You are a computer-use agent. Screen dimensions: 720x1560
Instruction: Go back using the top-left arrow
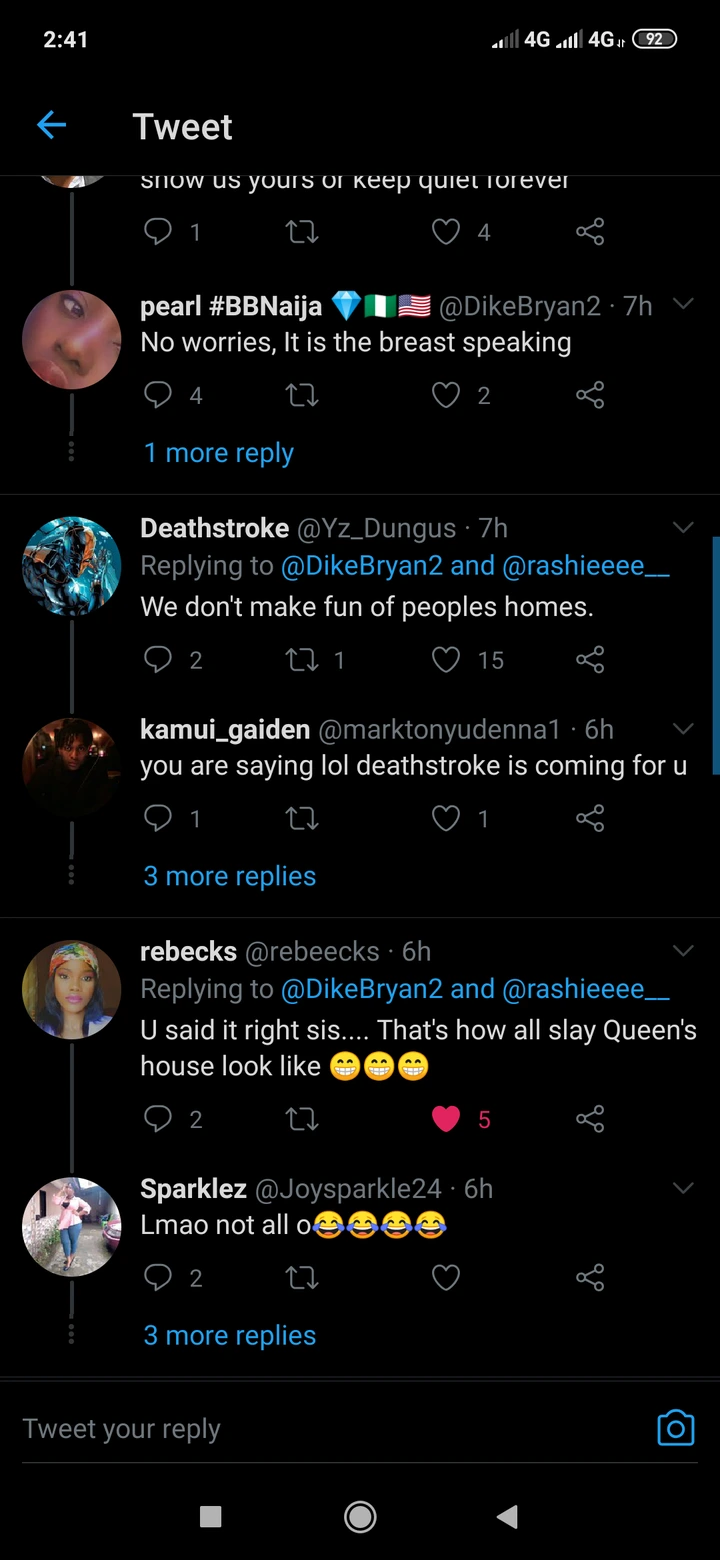pyautogui.click(x=51, y=125)
